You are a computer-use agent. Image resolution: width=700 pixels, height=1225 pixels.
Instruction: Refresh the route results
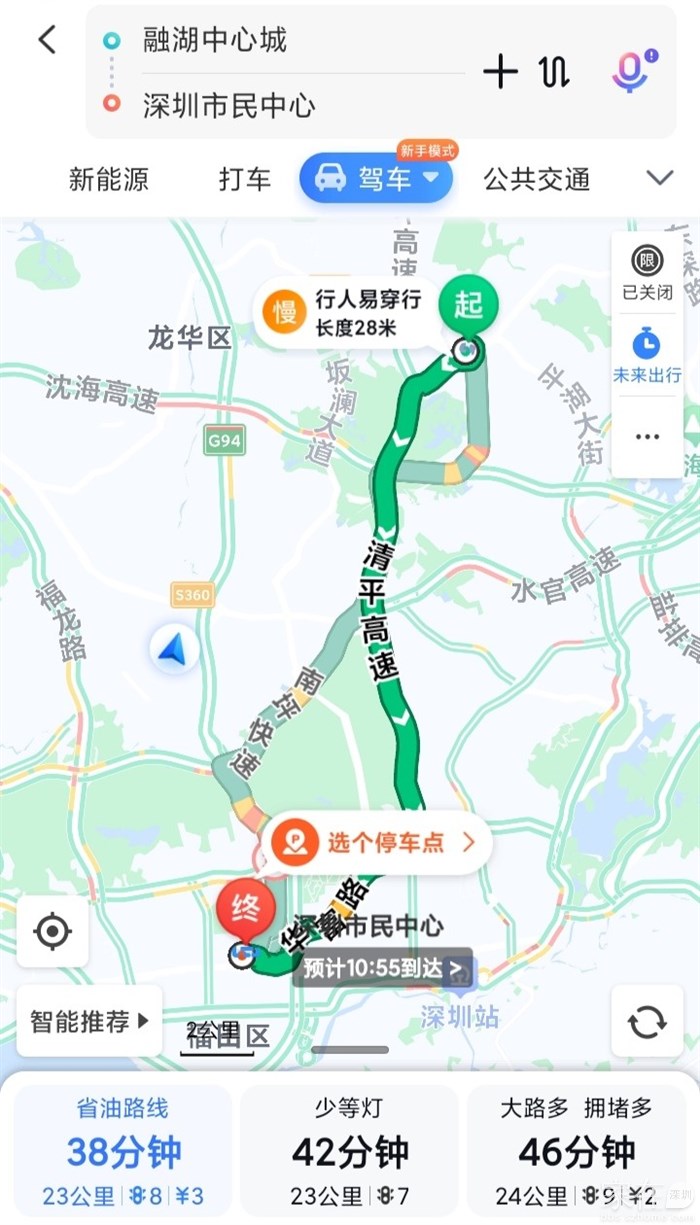click(x=647, y=1021)
